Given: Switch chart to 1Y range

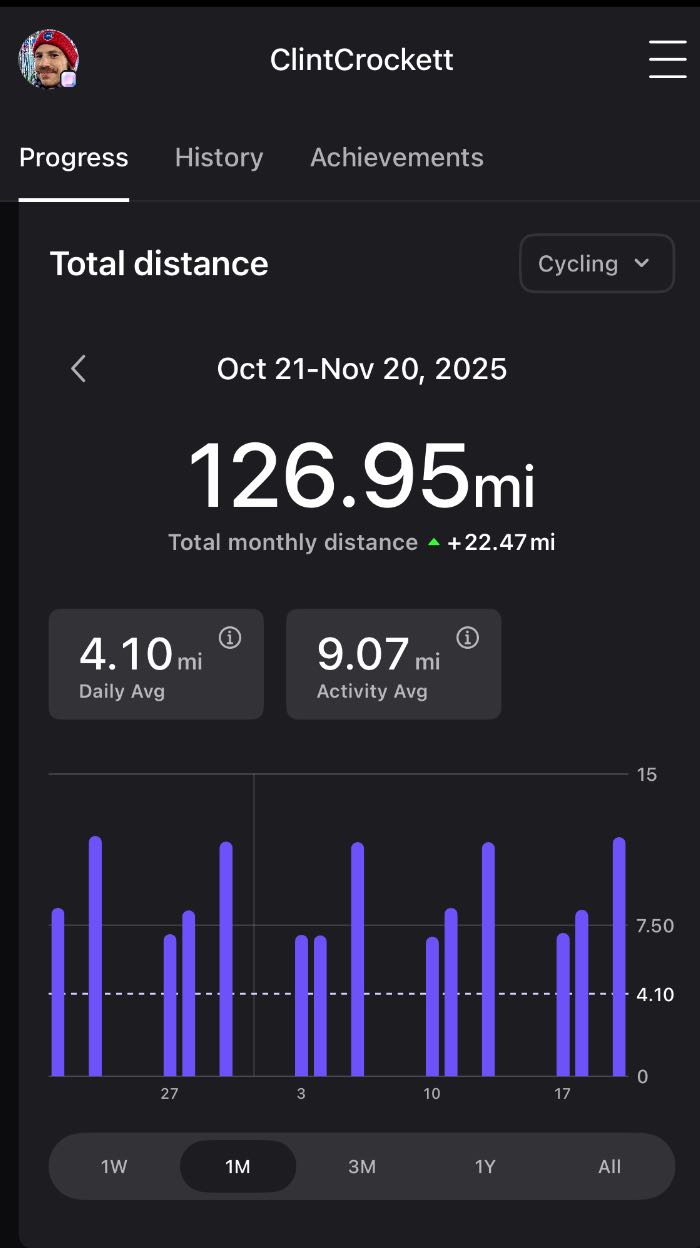Looking at the screenshot, I should coord(485,1166).
